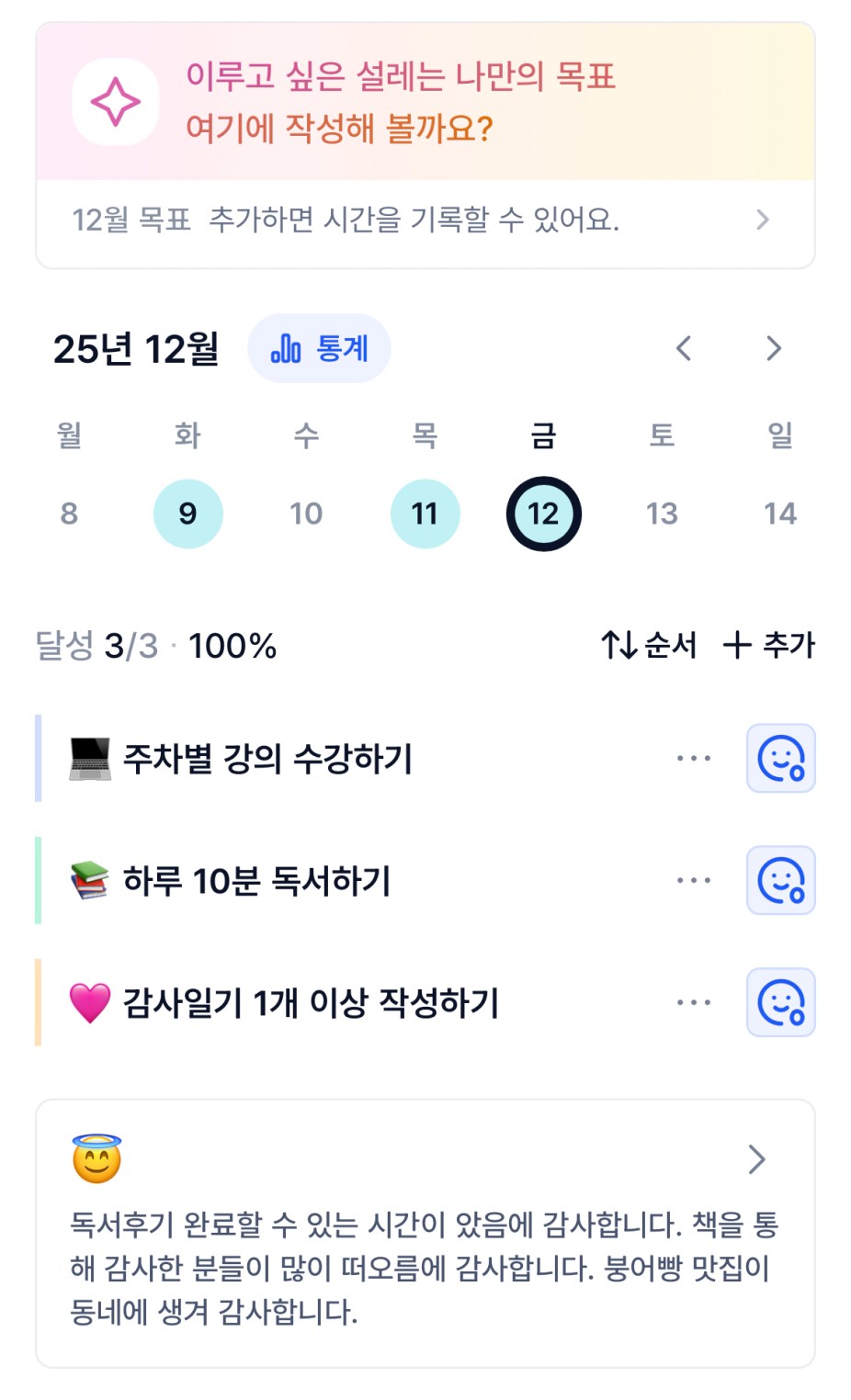Go to the next week
The image size is (851, 1400).
(774, 349)
